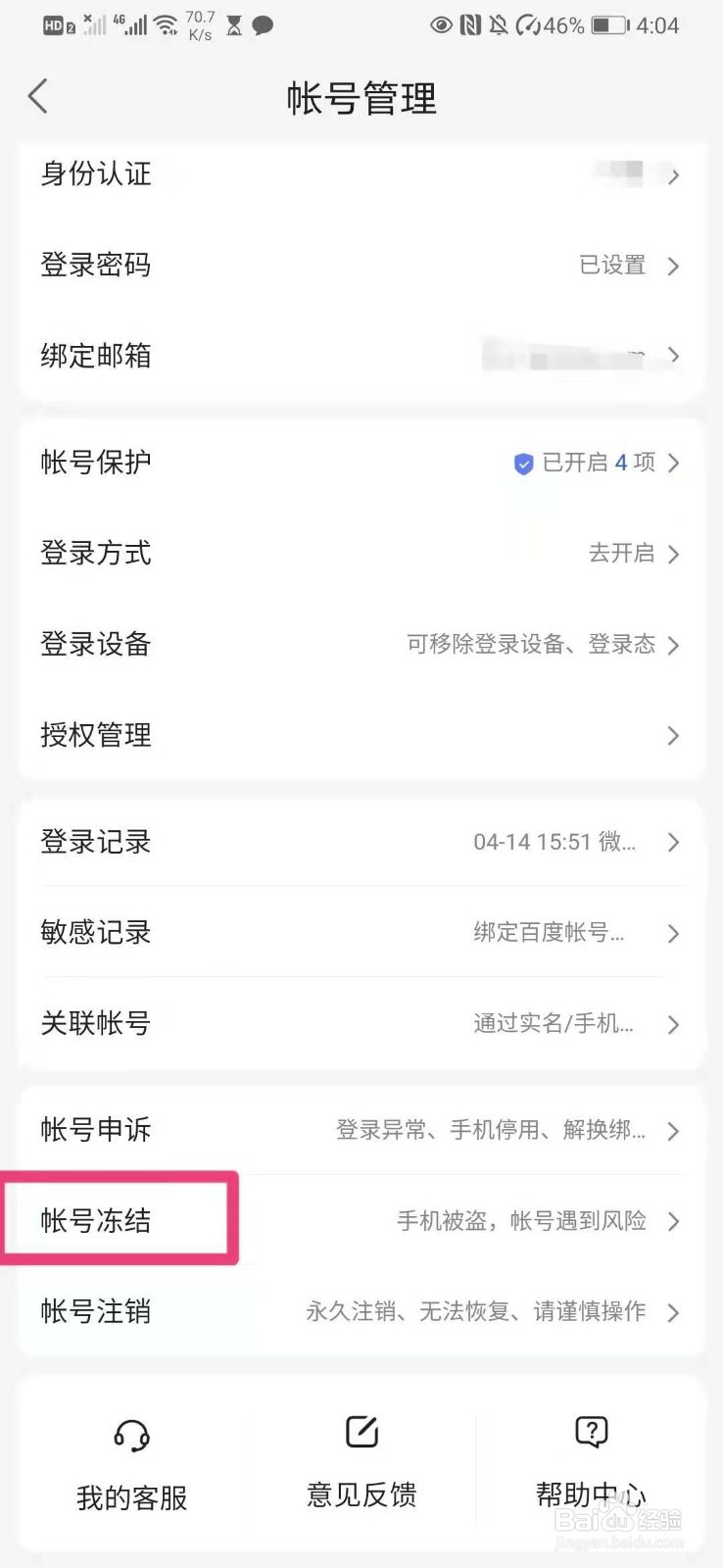
Task: Open the 帐号注销 account deletion option
Action: (x=361, y=1312)
